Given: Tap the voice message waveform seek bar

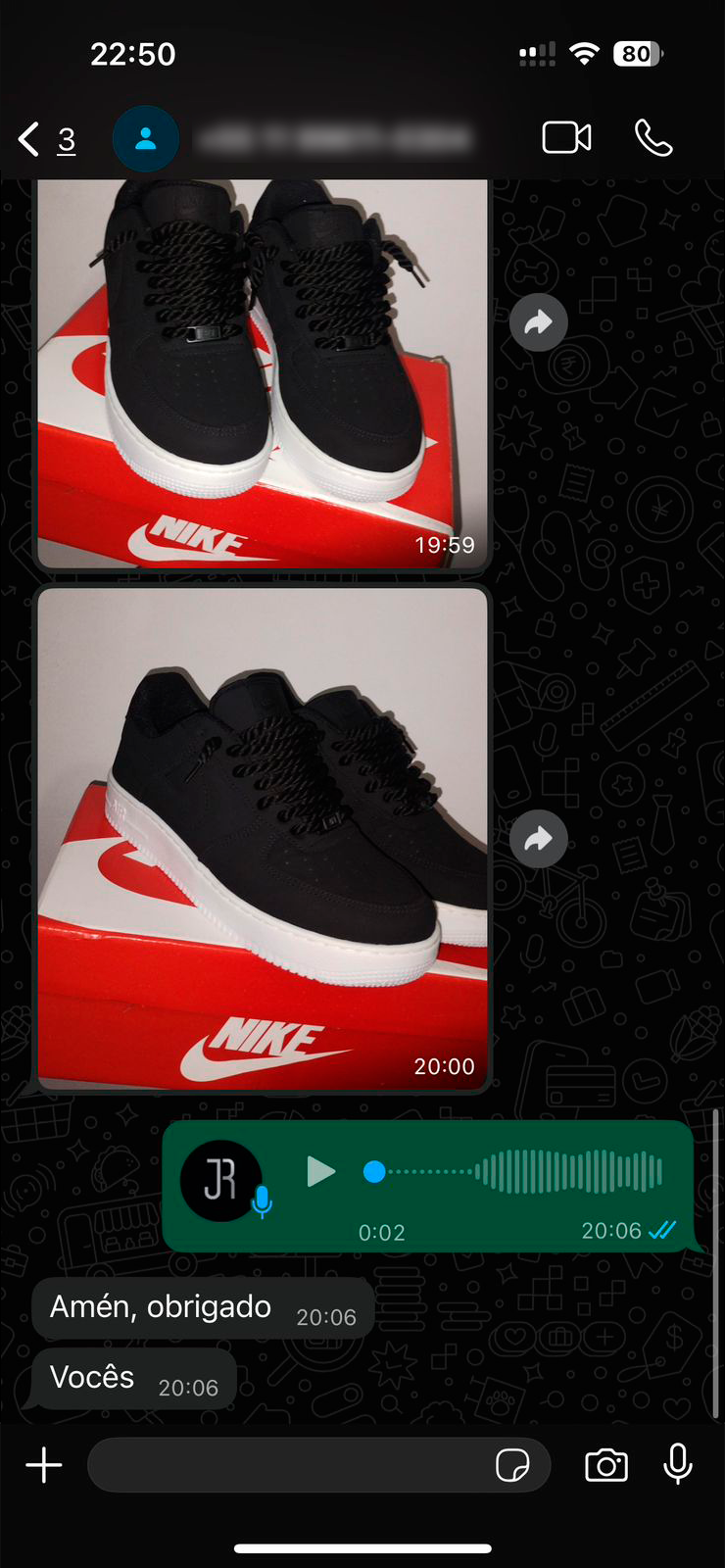Looking at the screenshot, I should click(519, 1172).
